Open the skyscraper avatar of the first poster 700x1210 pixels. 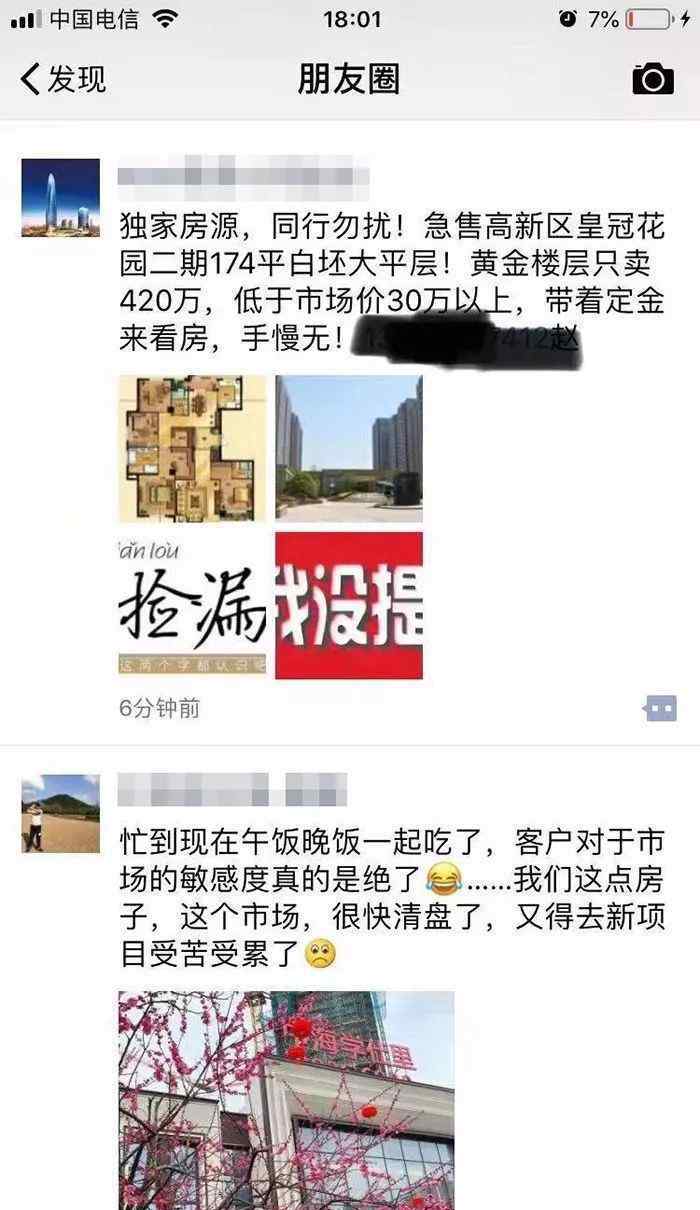click(x=61, y=197)
